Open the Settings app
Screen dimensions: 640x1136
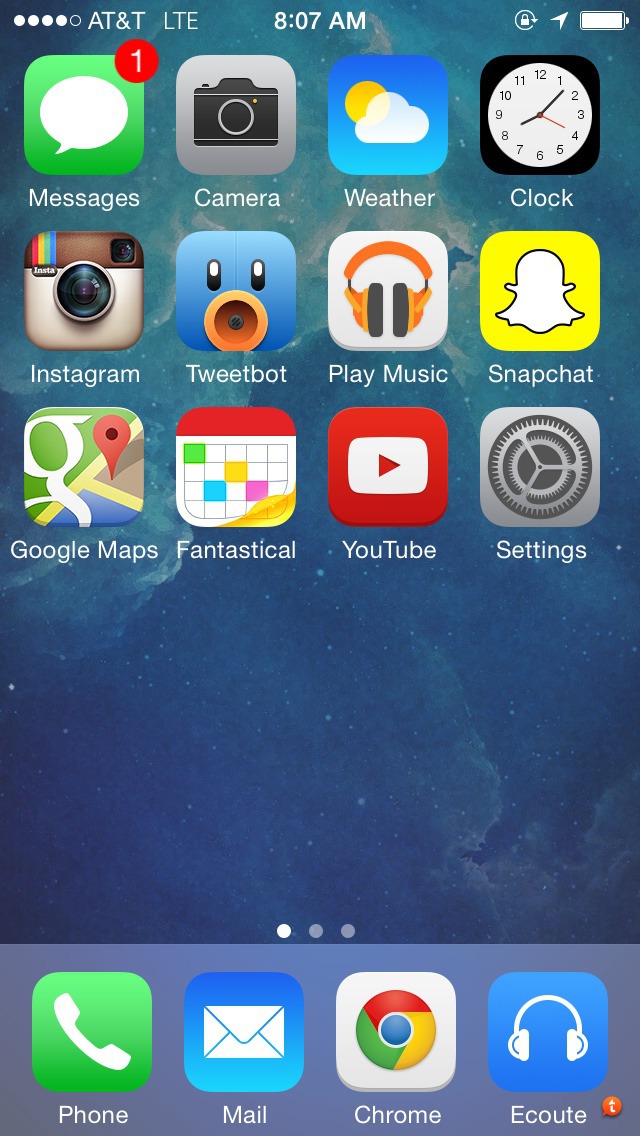pos(540,467)
